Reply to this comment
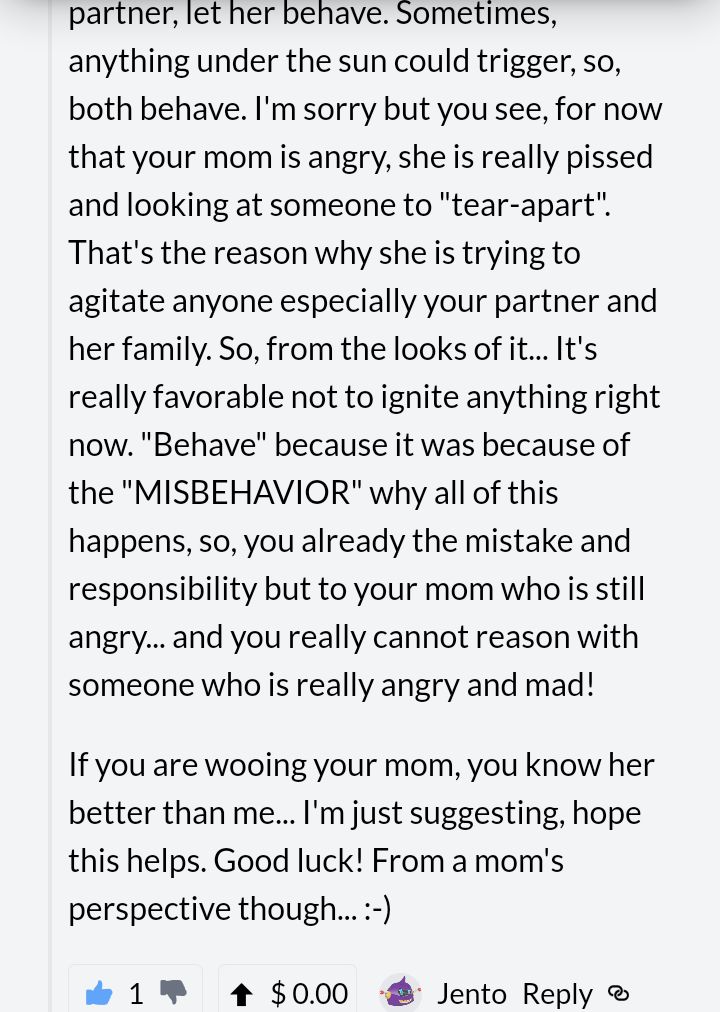The height and width of the screenshot is (1012, 720). point(557,994)
